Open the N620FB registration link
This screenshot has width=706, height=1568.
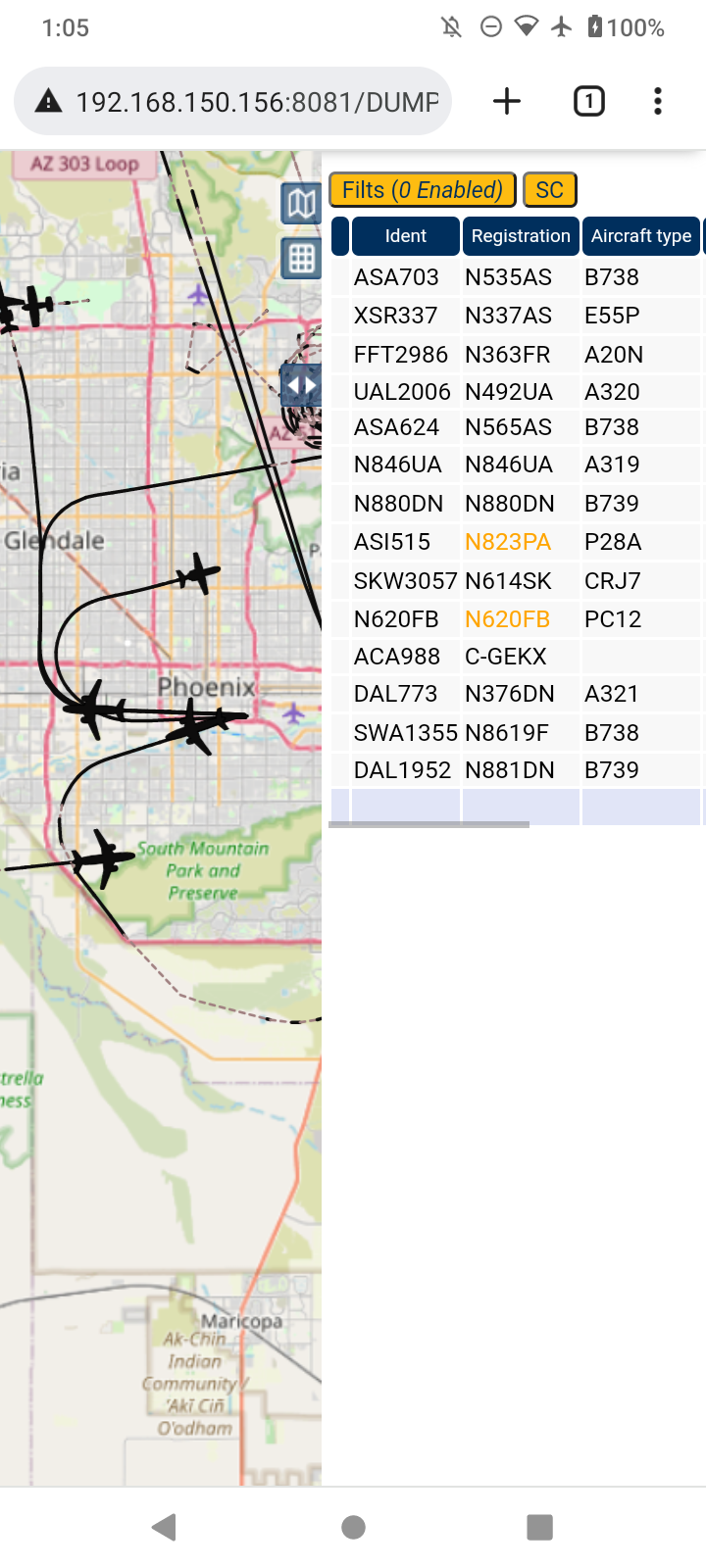pos(507,619)
